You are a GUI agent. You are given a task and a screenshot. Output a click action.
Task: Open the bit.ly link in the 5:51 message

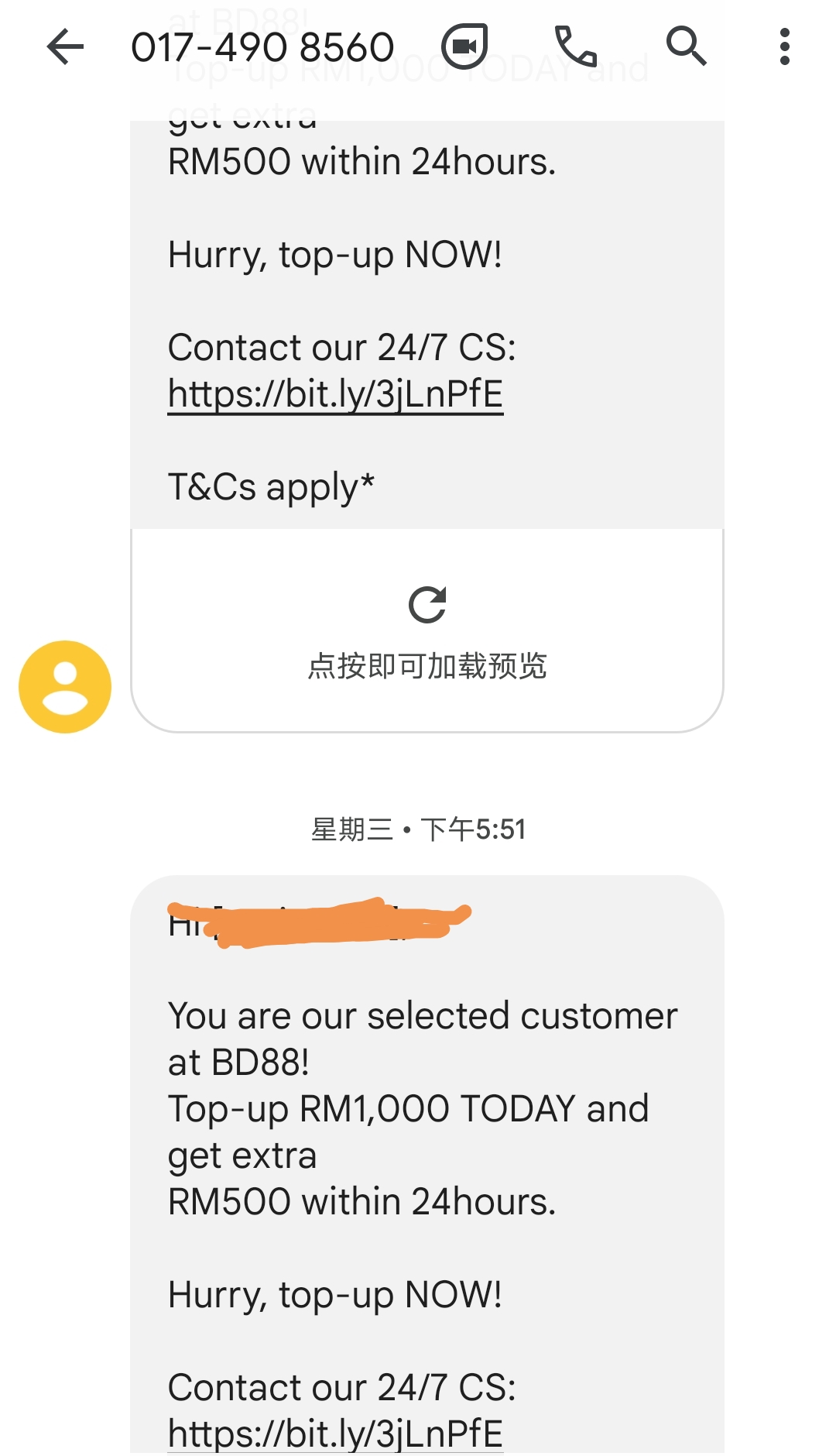coord(335,1433)
